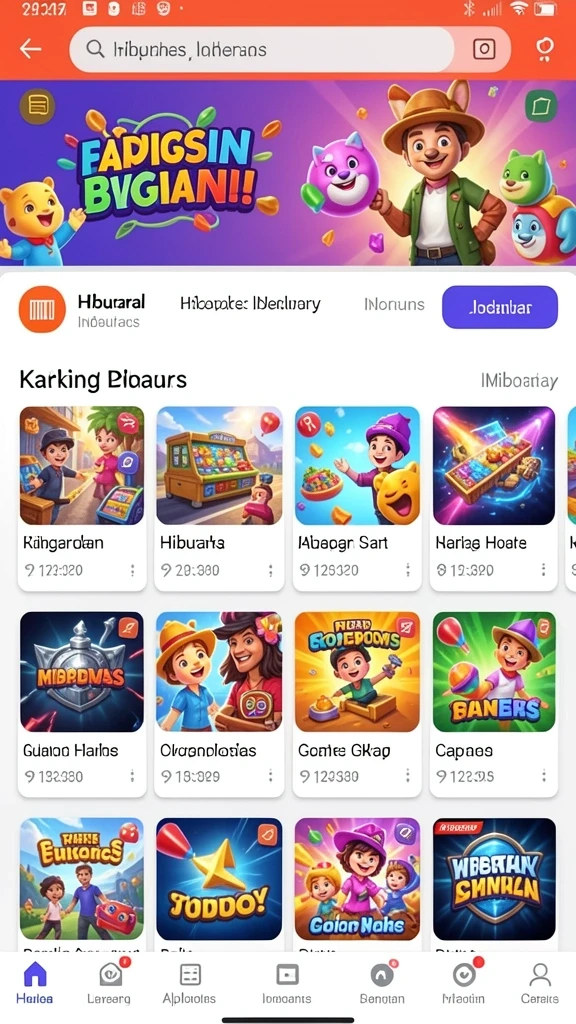Tap the purple Jodanbar button
The width and height of the screenshot is (576, 1024).
(500, 307)
